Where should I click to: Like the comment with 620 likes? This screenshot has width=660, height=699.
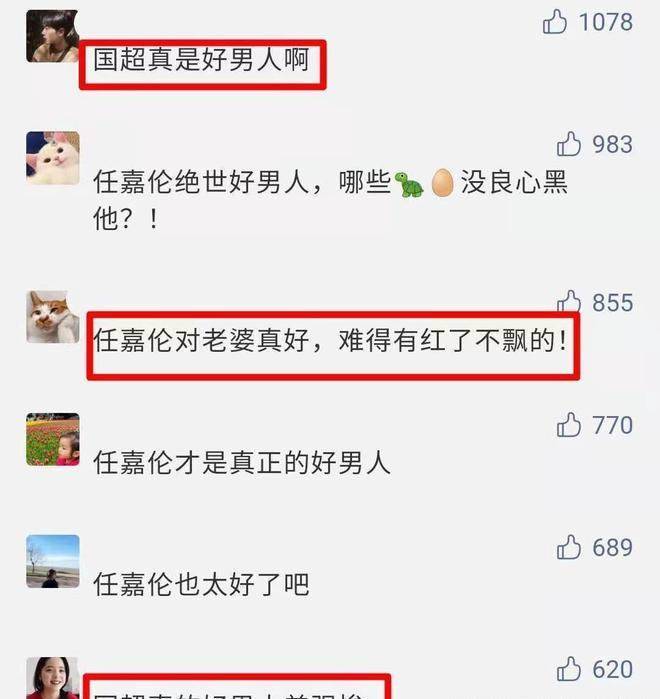pos(568,670)
